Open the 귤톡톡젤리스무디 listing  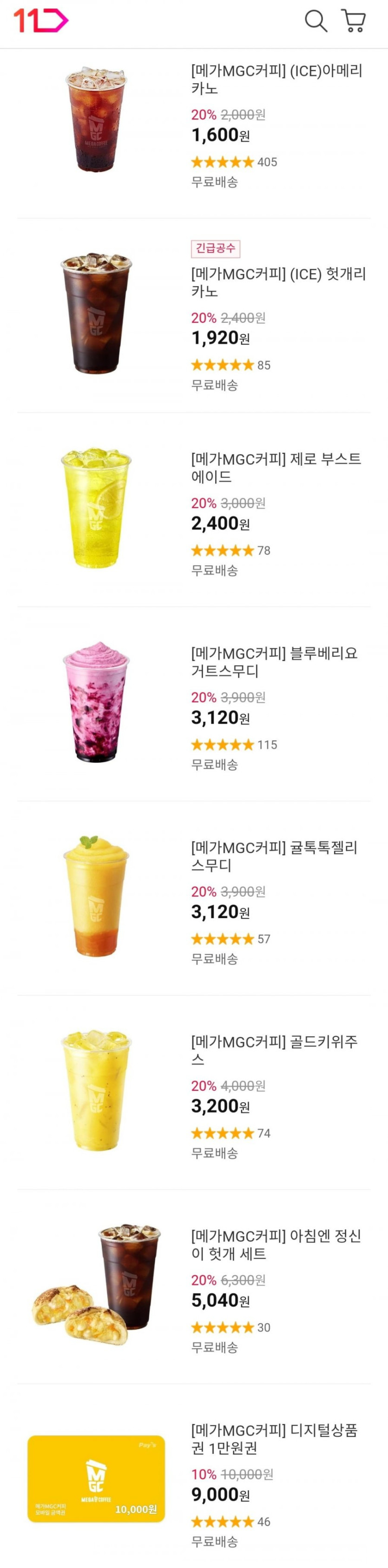(274, 856)
